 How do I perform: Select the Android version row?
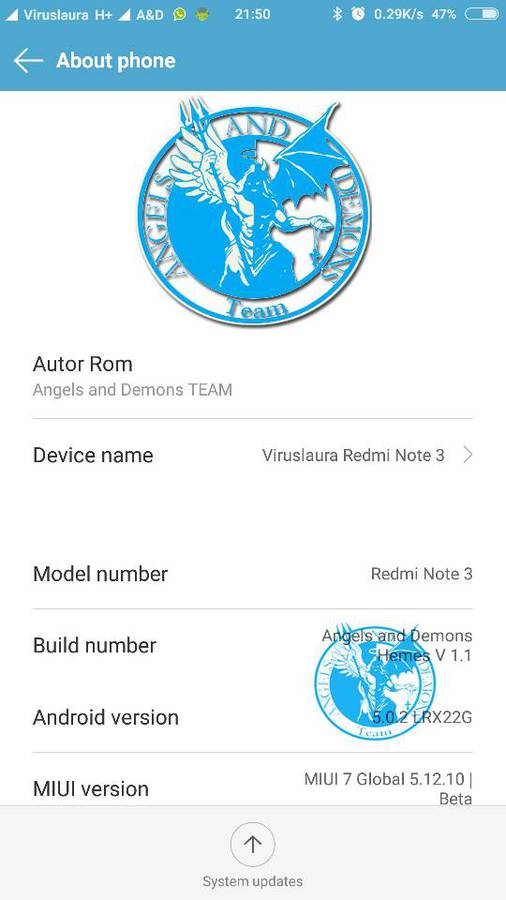coord(253,717)
